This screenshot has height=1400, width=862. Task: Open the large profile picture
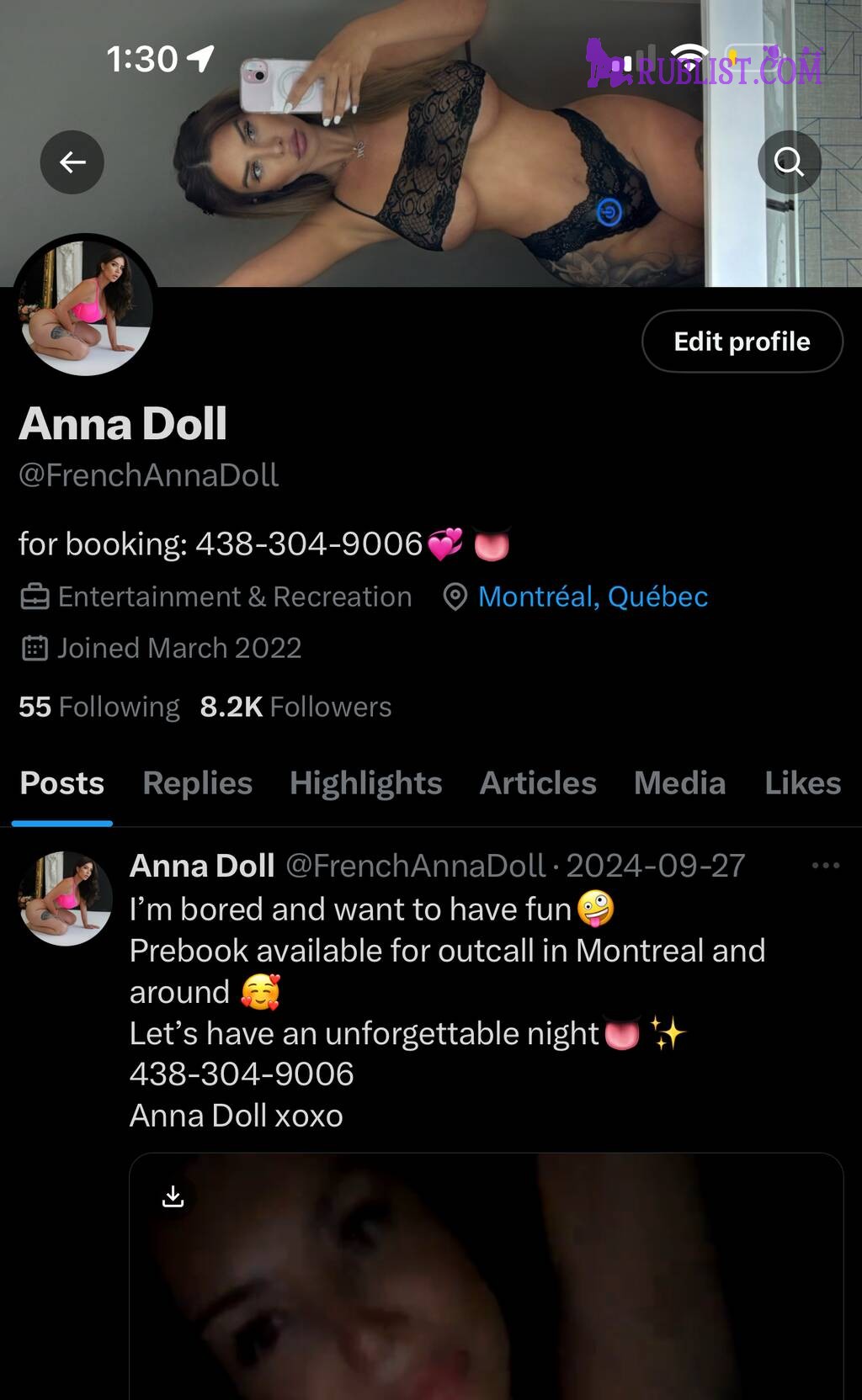(x=86, y=308)
